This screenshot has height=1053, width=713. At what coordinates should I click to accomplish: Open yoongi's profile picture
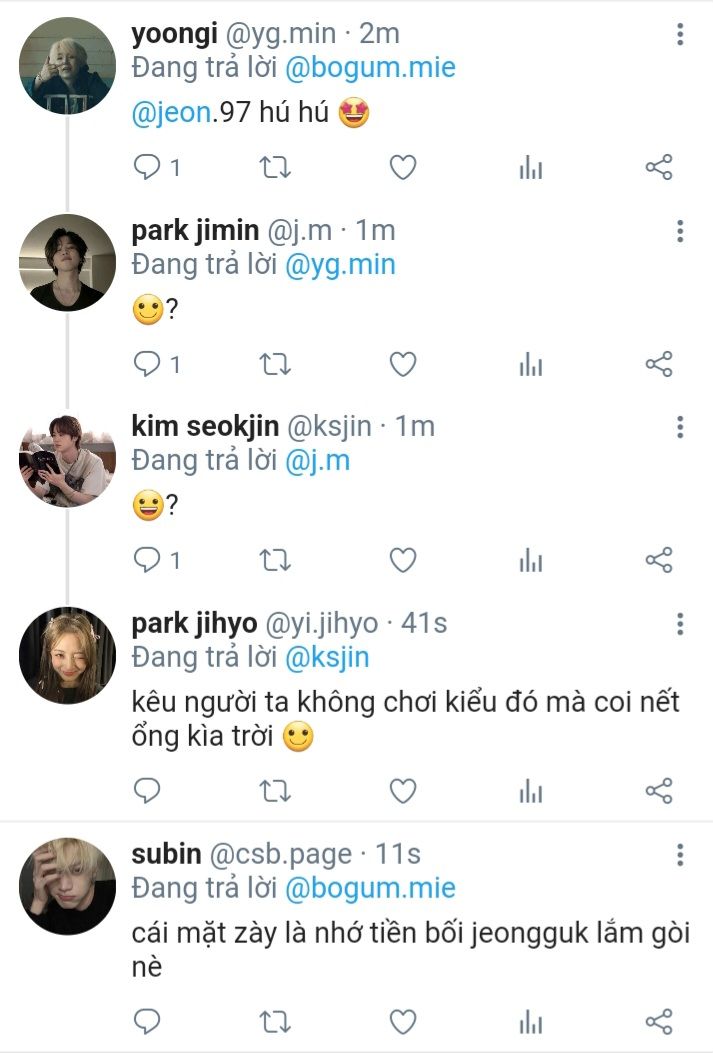click(x=67, y=67)
